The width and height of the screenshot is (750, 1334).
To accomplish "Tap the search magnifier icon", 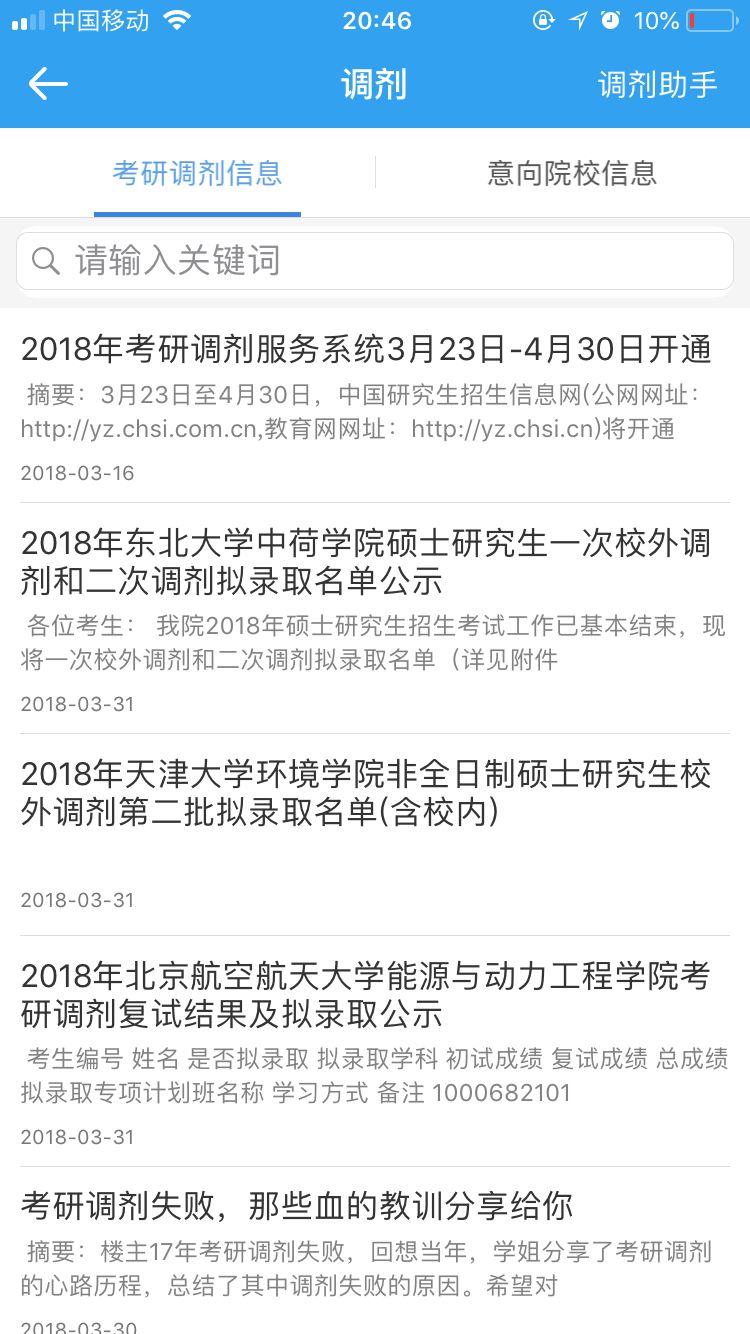I will 46,260.
